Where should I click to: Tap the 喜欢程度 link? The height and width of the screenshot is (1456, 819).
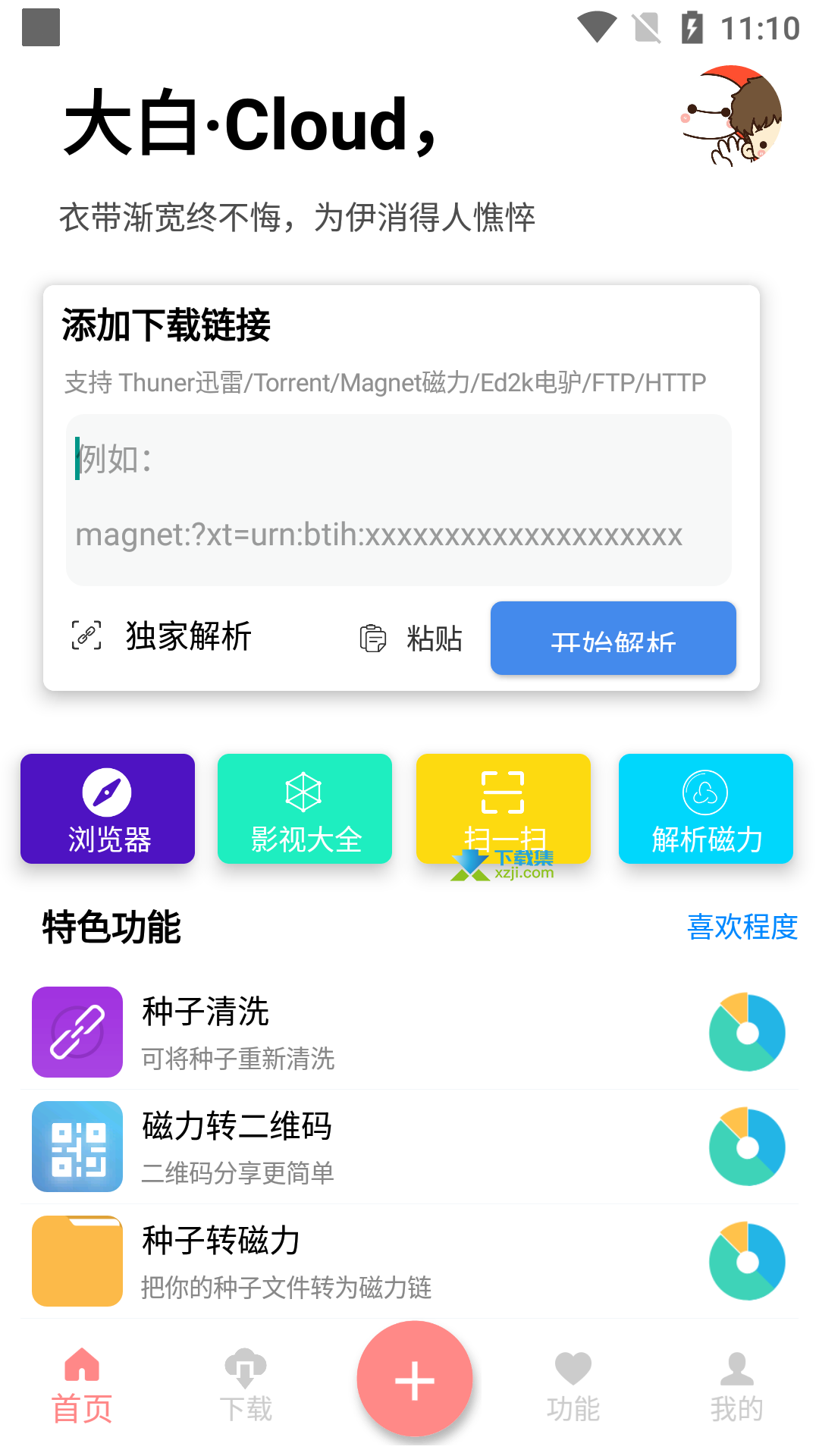tap(742, 927)
